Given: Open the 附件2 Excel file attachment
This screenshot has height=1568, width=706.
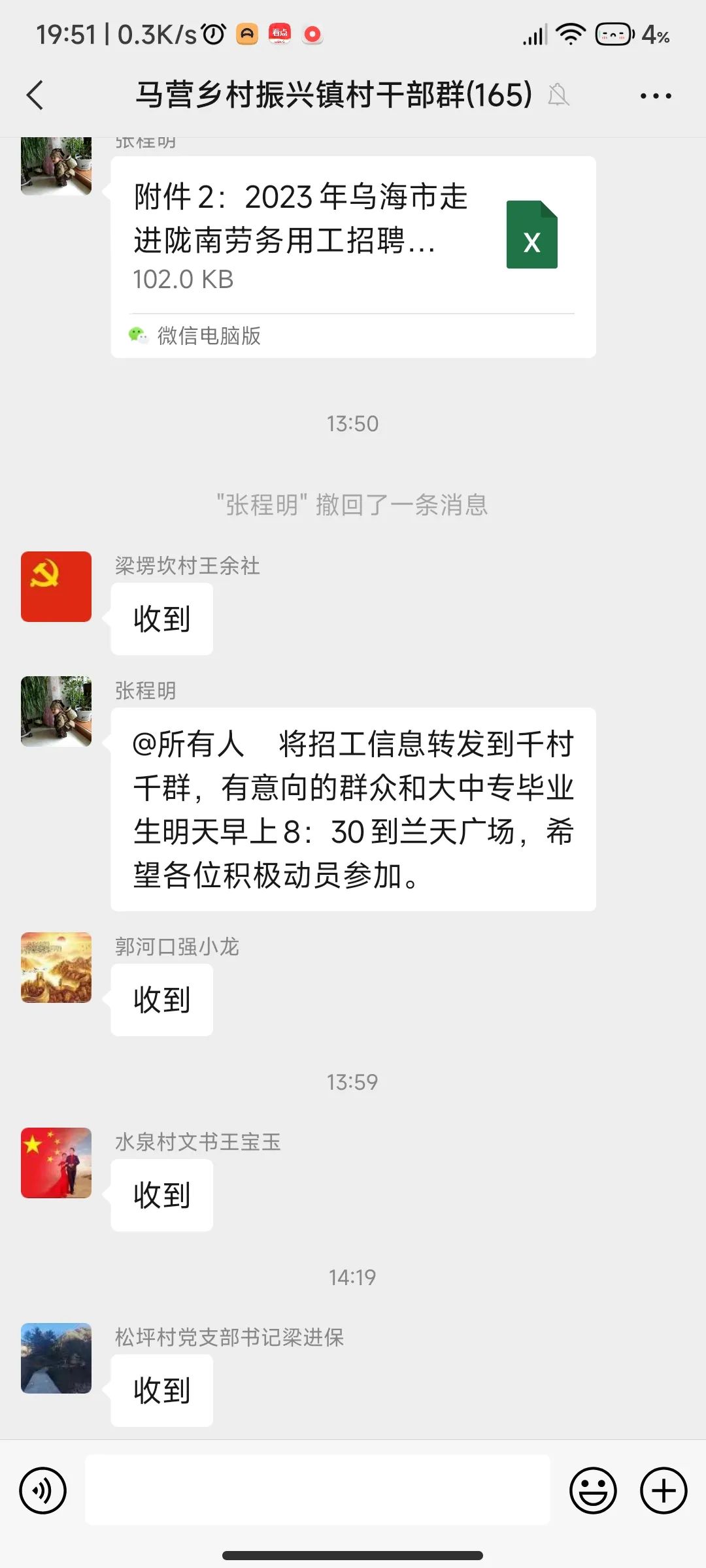Looking at the screenshot, I should click(x=353, y=237).
